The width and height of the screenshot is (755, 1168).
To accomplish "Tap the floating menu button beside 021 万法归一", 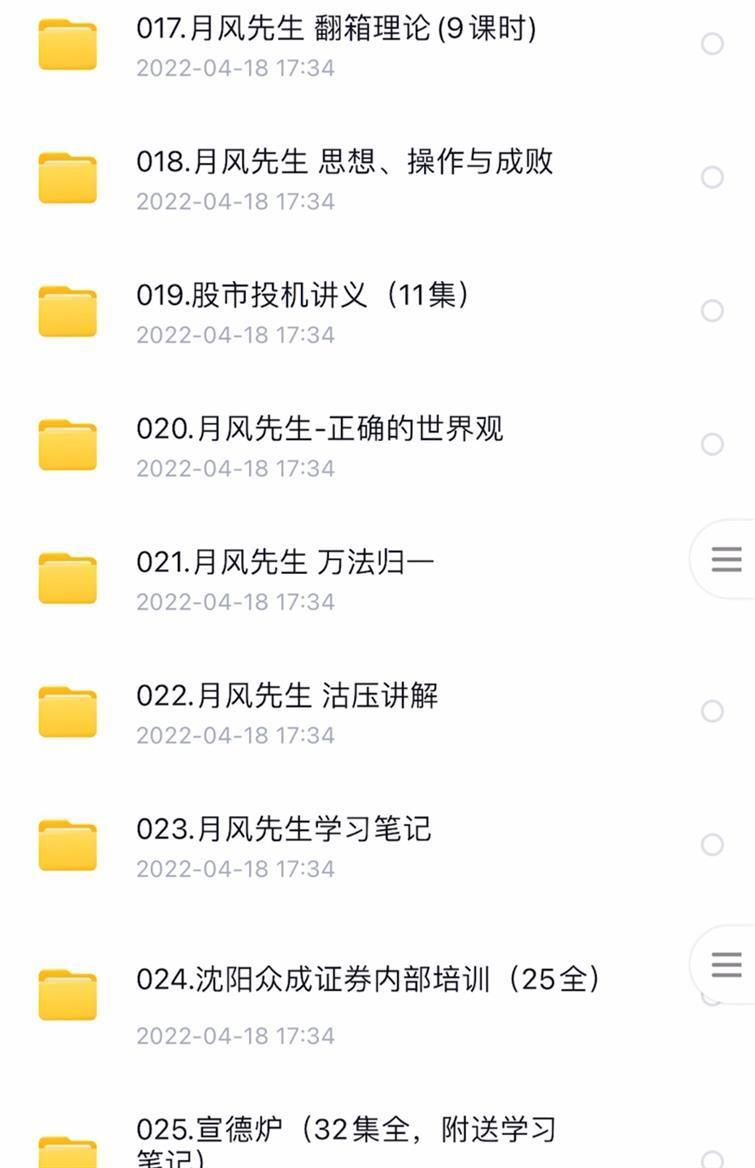I will coord(726,559).
